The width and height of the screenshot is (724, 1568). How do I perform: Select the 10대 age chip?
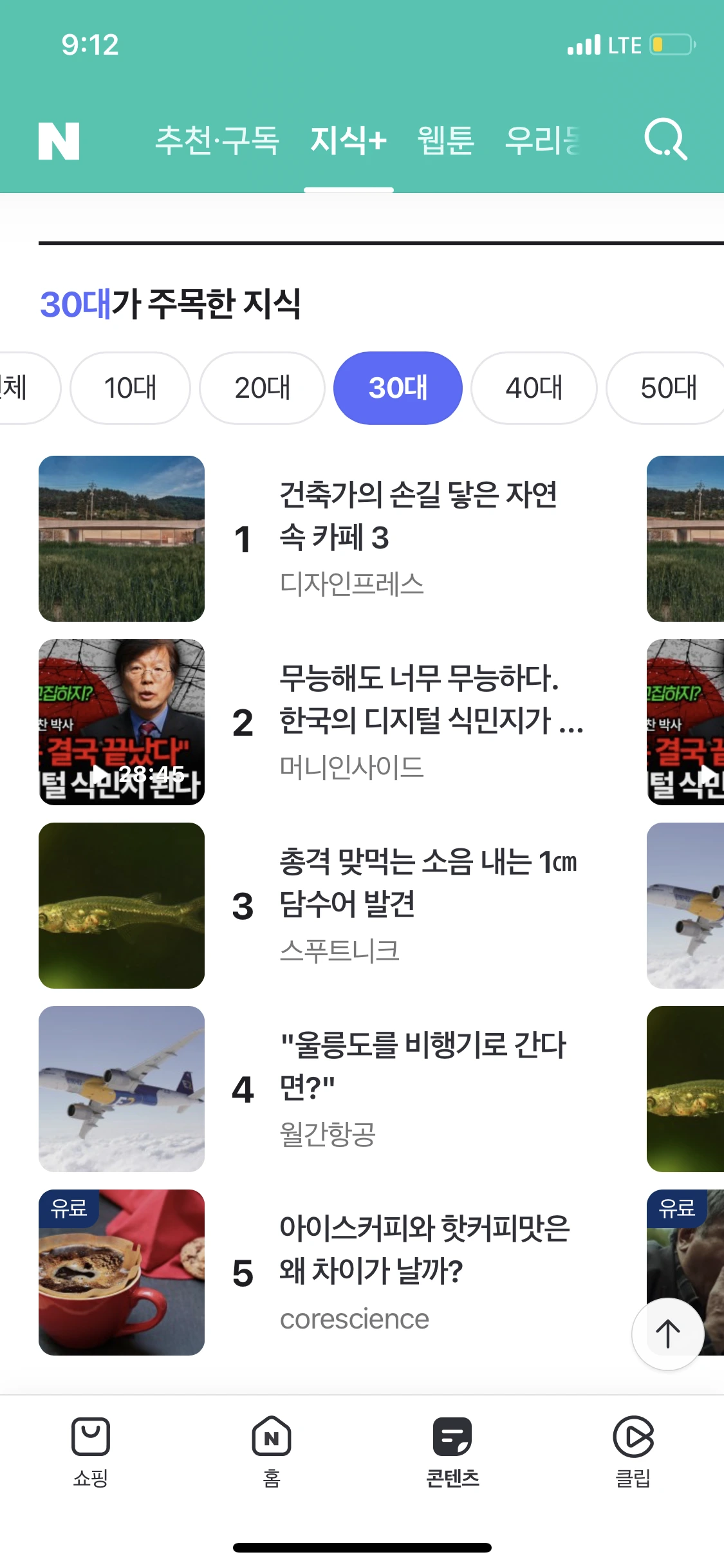[x=130, y=387]
